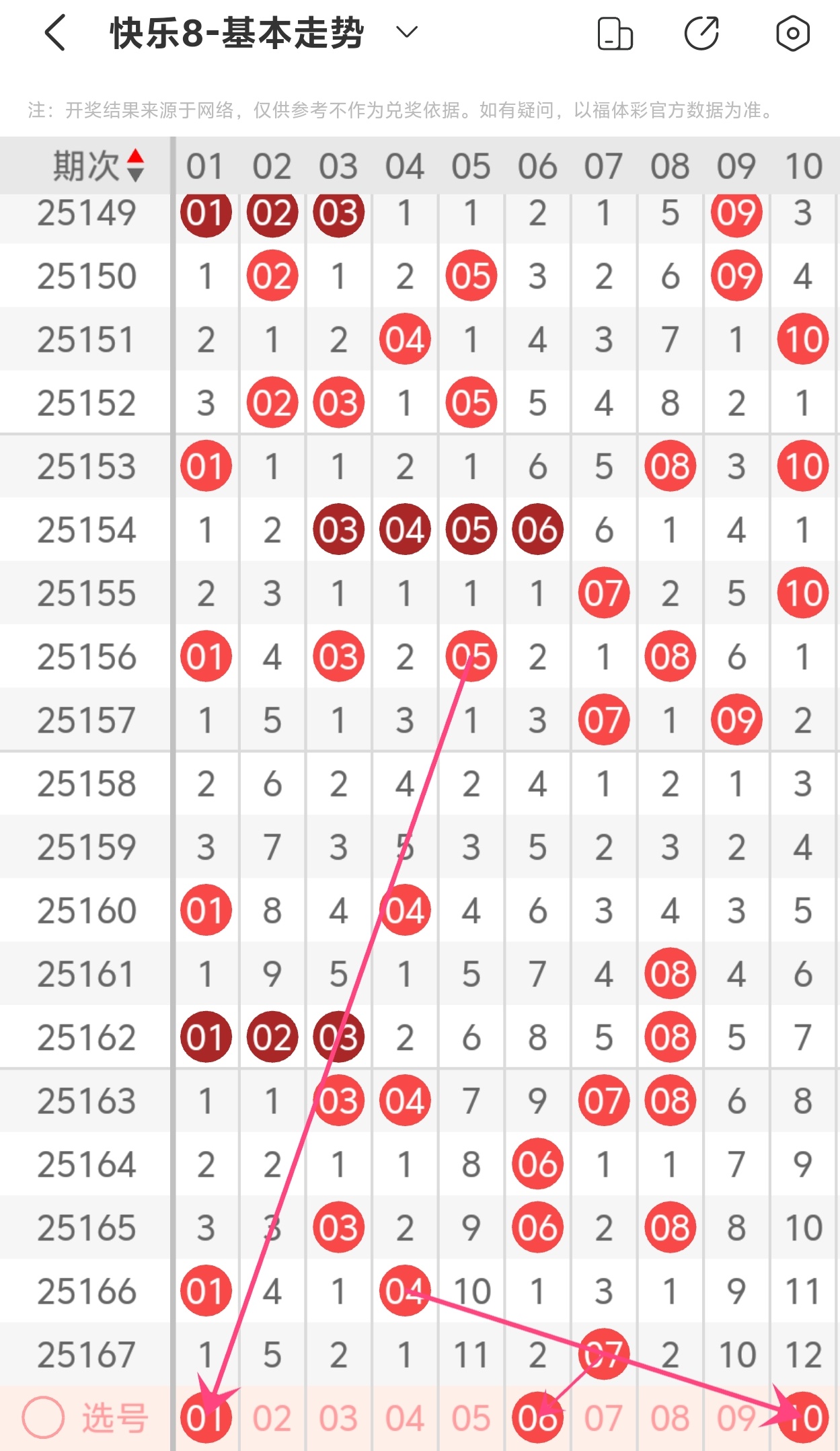Share this trend chart

(701, 33)
